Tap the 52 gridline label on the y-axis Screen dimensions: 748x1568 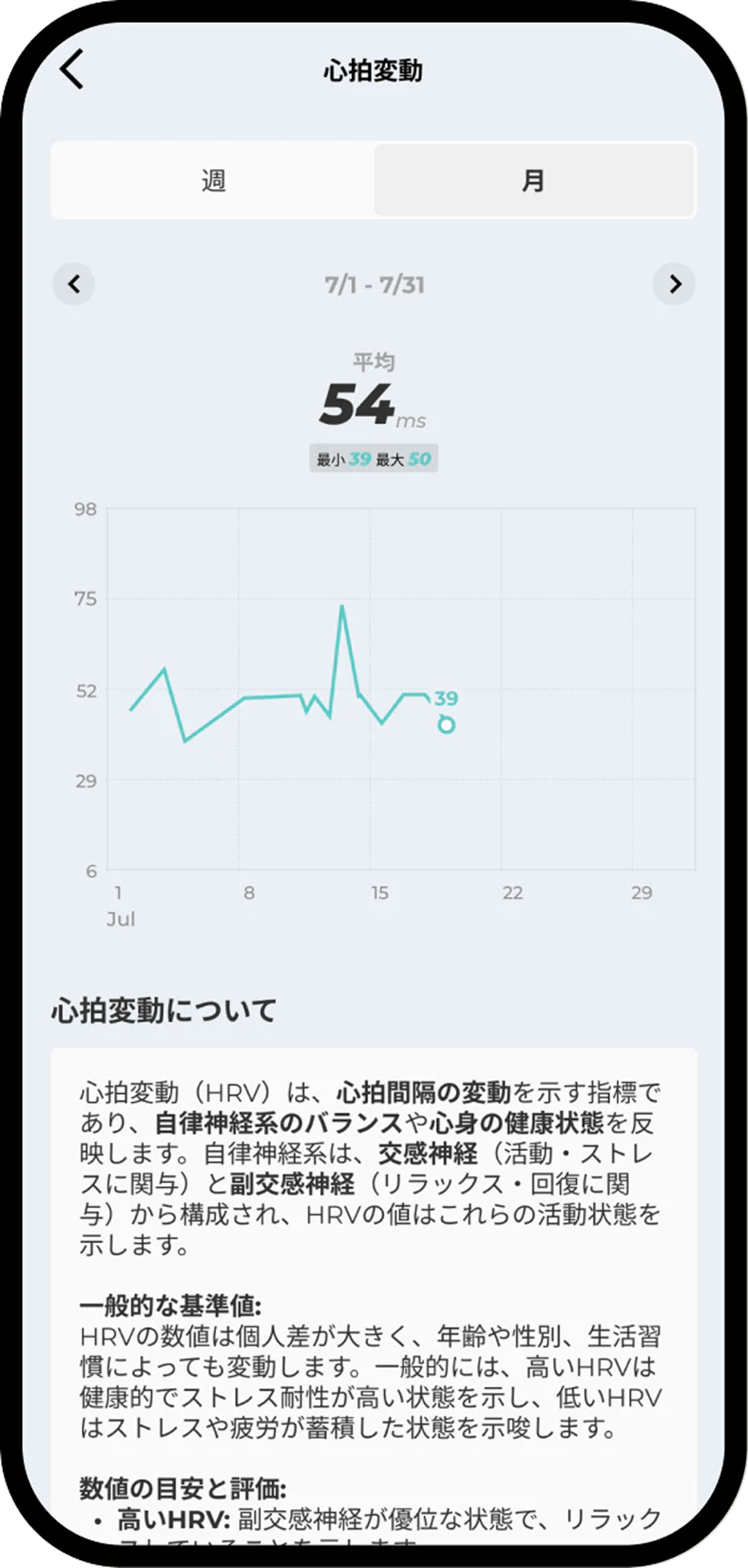click(88, 692)
